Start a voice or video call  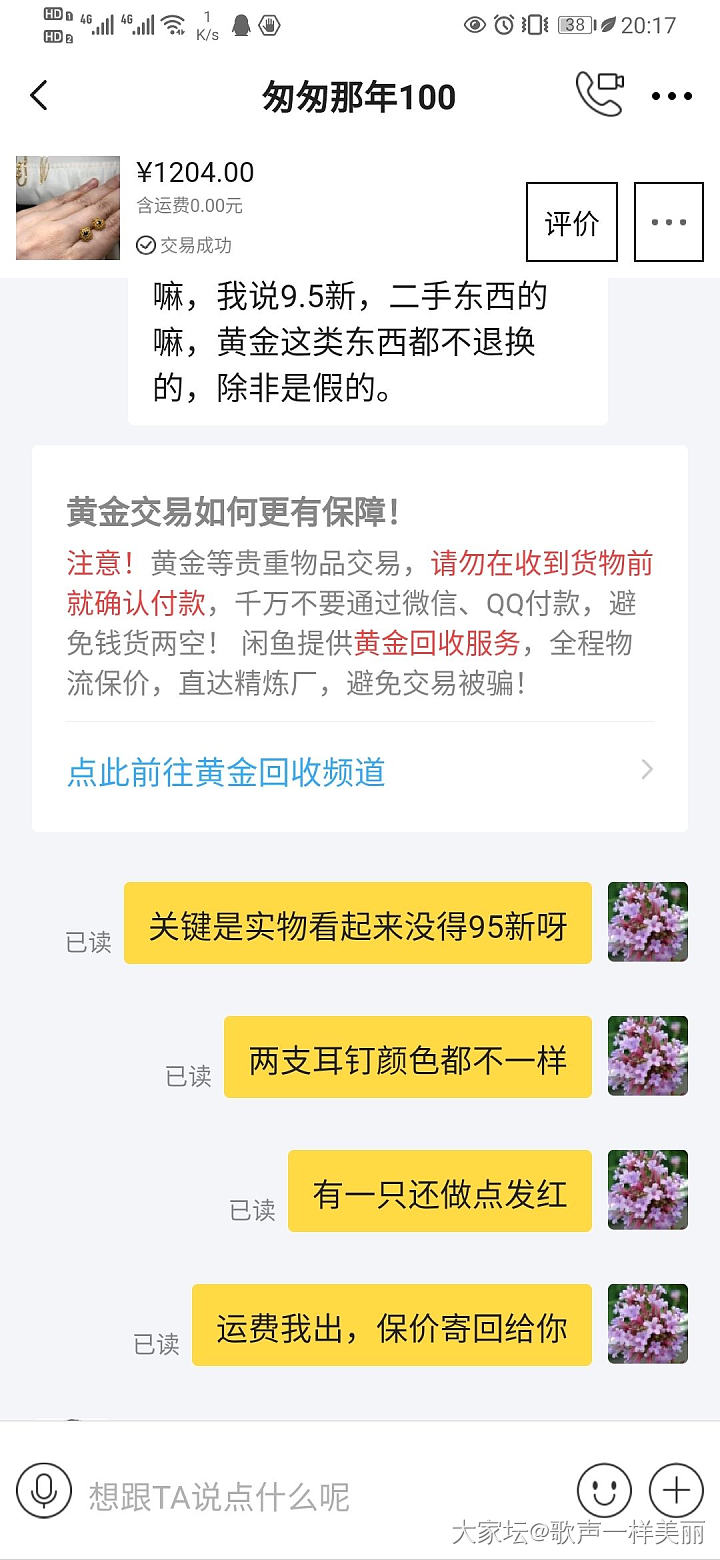coord(599,95)
